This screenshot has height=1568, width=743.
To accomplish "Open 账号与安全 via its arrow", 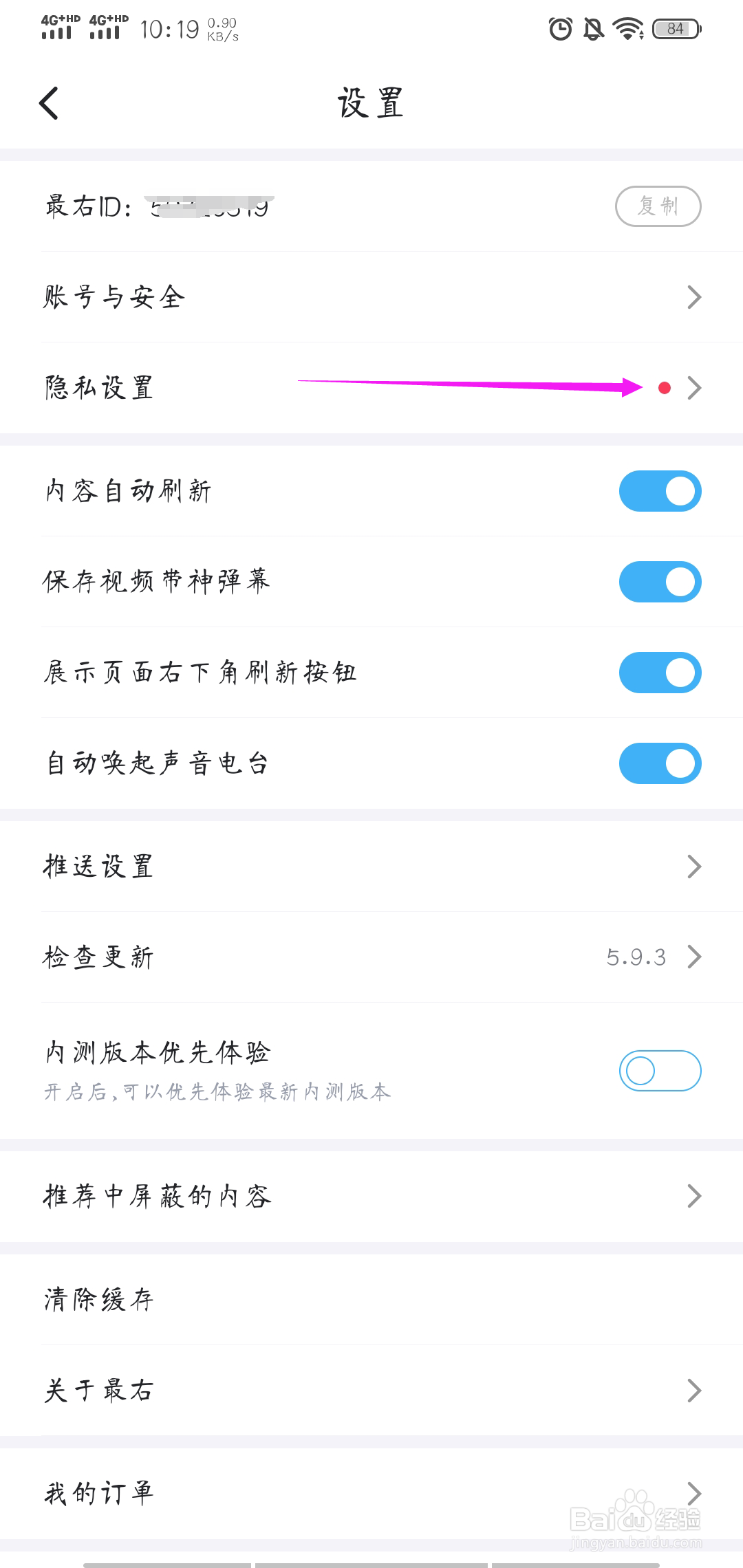I will point(695,297).
